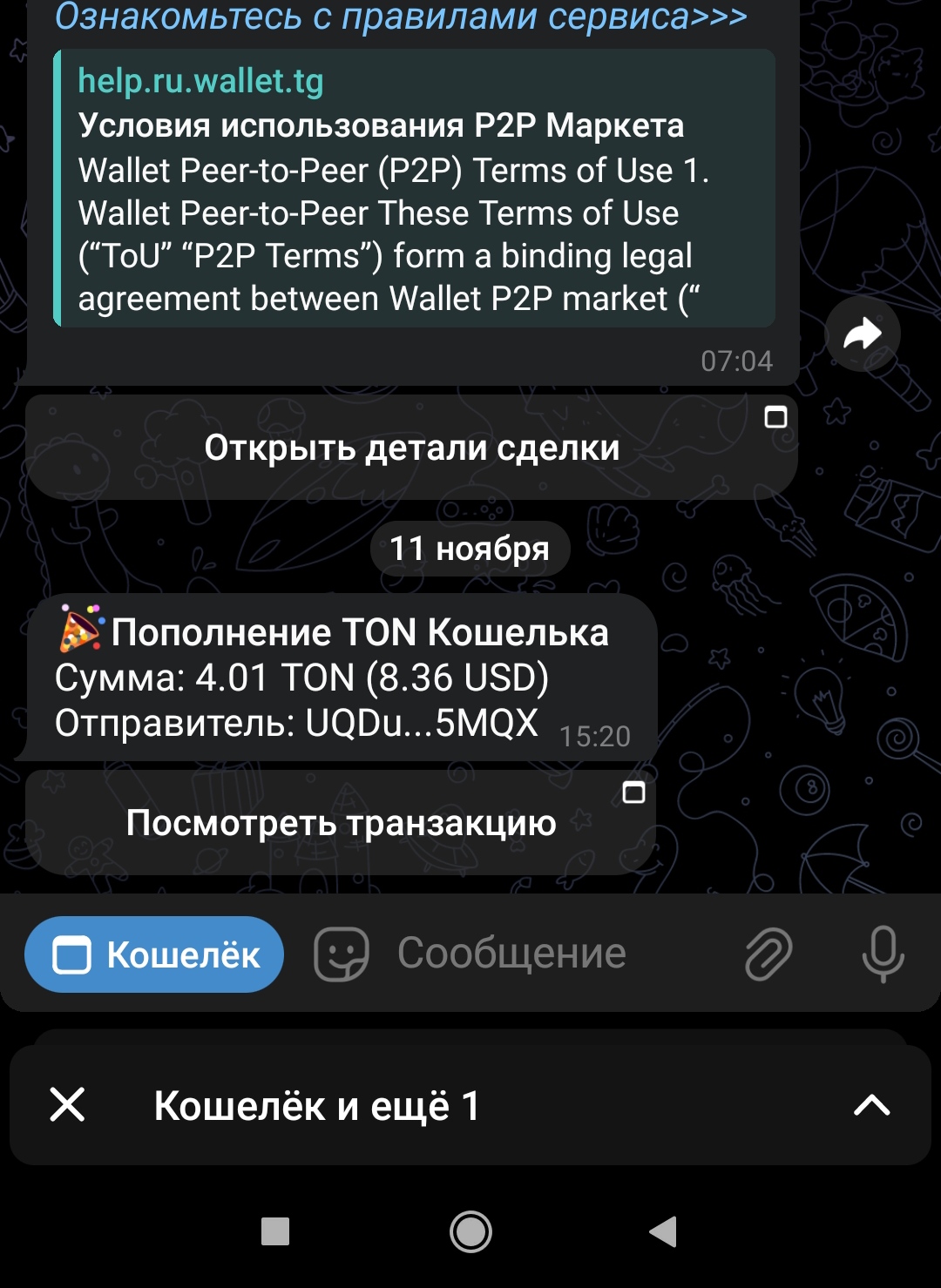
Task: Open the help.ru.wallet.tg link preview
Action: tap(415, 189)
